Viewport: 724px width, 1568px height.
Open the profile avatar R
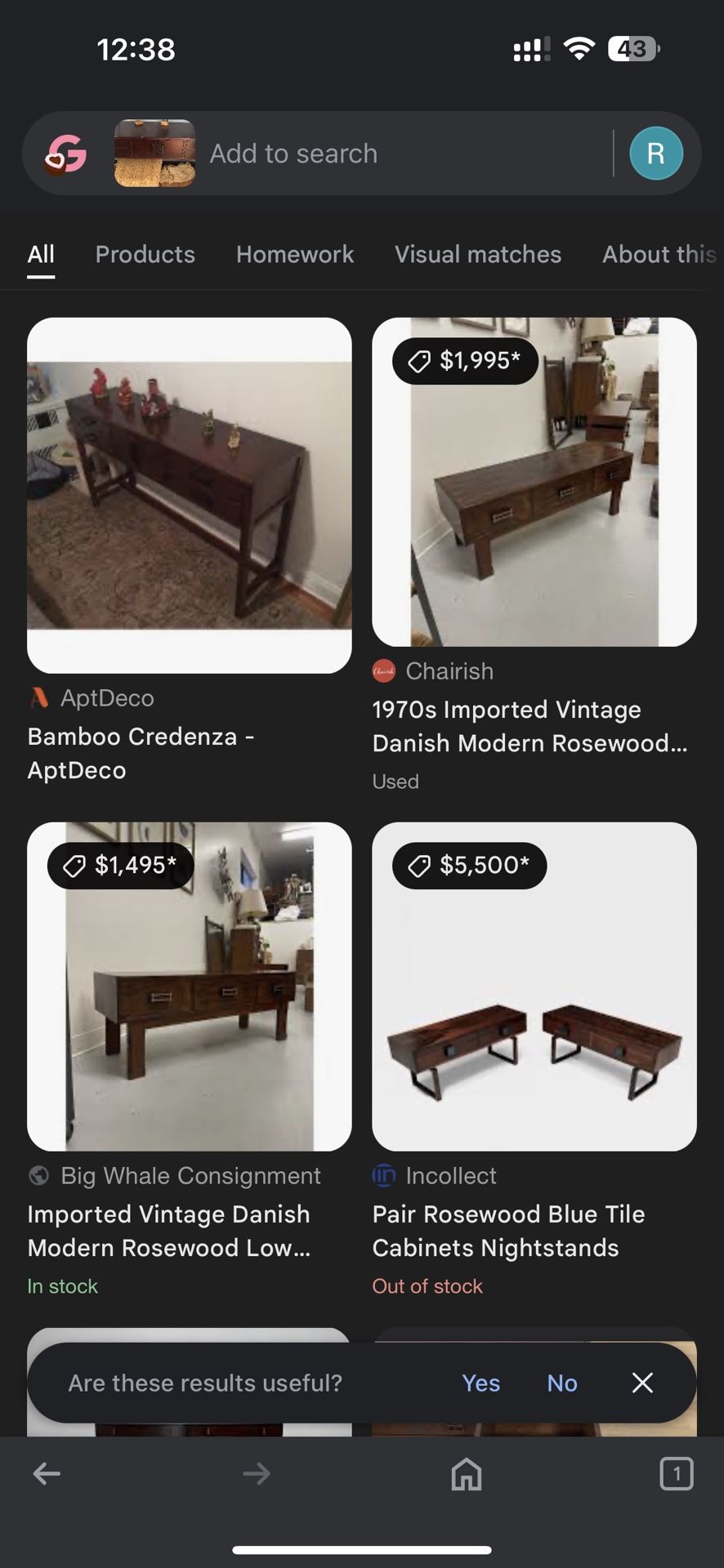[x=655, y=154]
